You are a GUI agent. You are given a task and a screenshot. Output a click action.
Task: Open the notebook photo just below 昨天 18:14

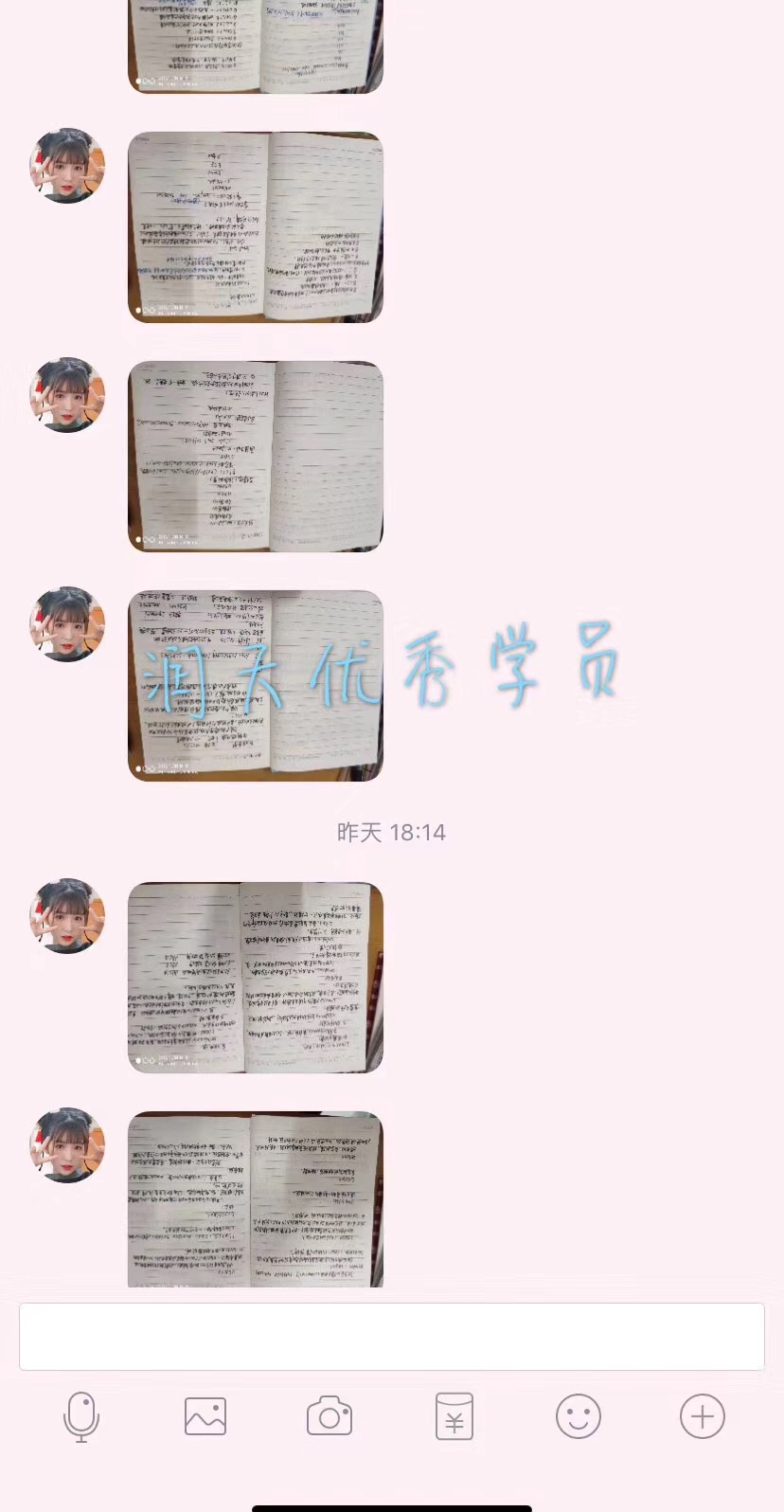pyautogui.click(x=256, y=978)
